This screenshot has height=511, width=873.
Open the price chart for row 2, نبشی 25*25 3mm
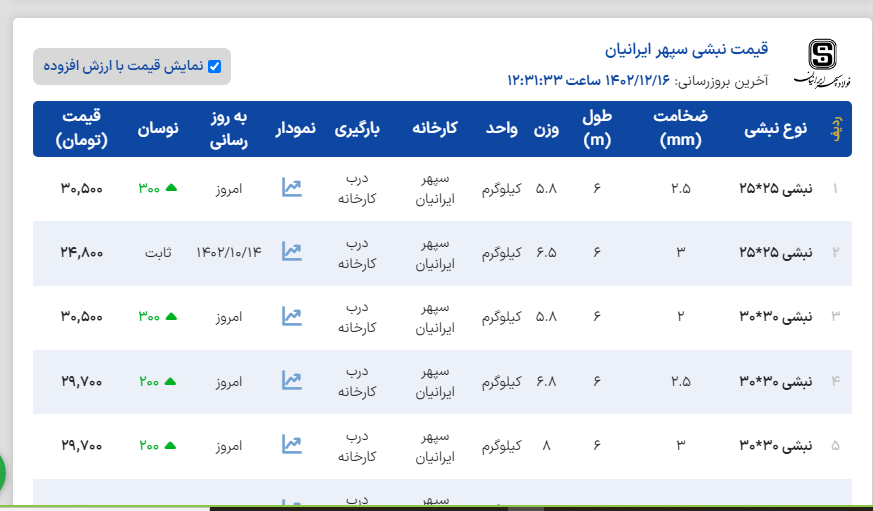coord(292,251)
